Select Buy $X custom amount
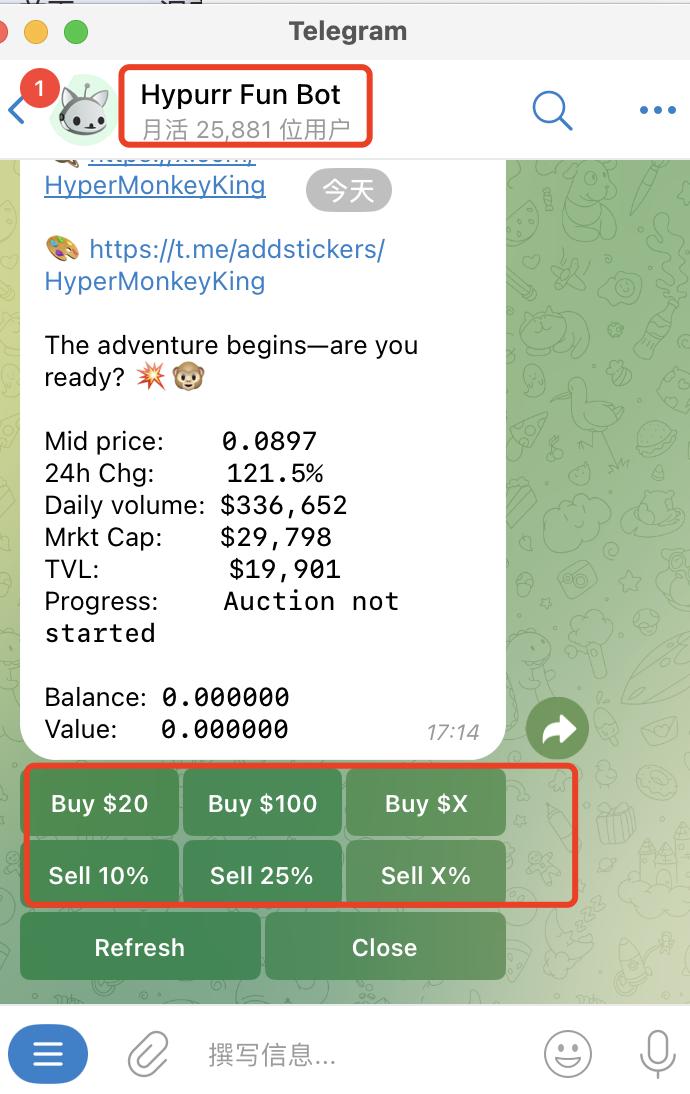This screenshot has height=1094, width=690. click(x=426, y=803)
